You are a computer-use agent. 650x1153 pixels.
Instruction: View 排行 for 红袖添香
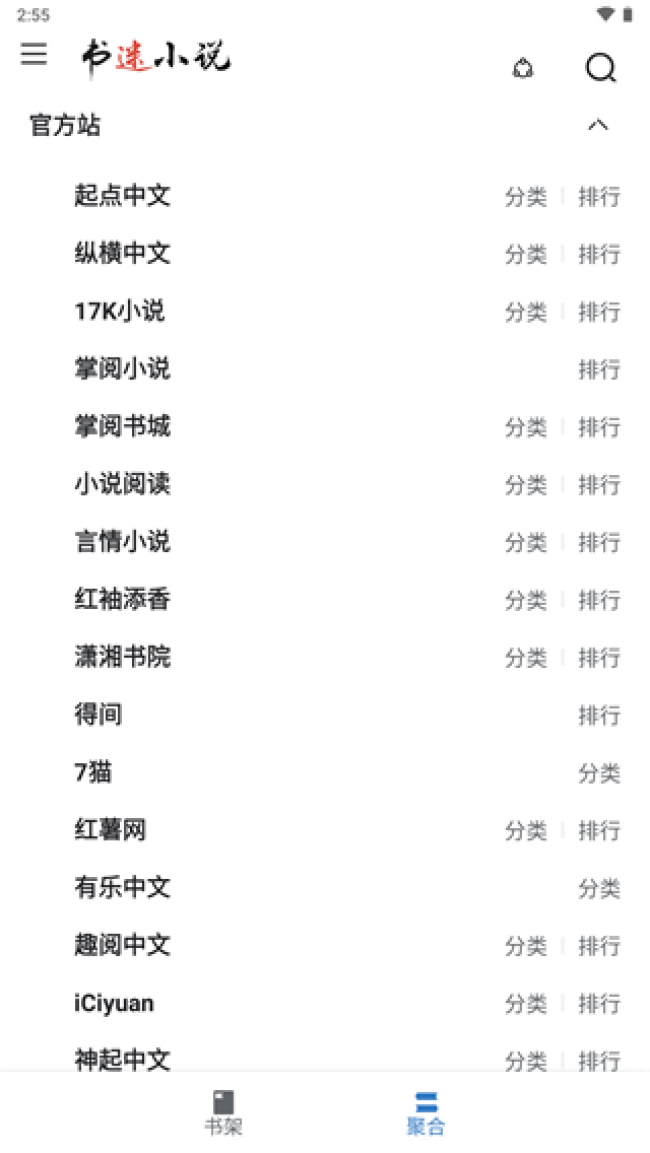coord(599,600)
